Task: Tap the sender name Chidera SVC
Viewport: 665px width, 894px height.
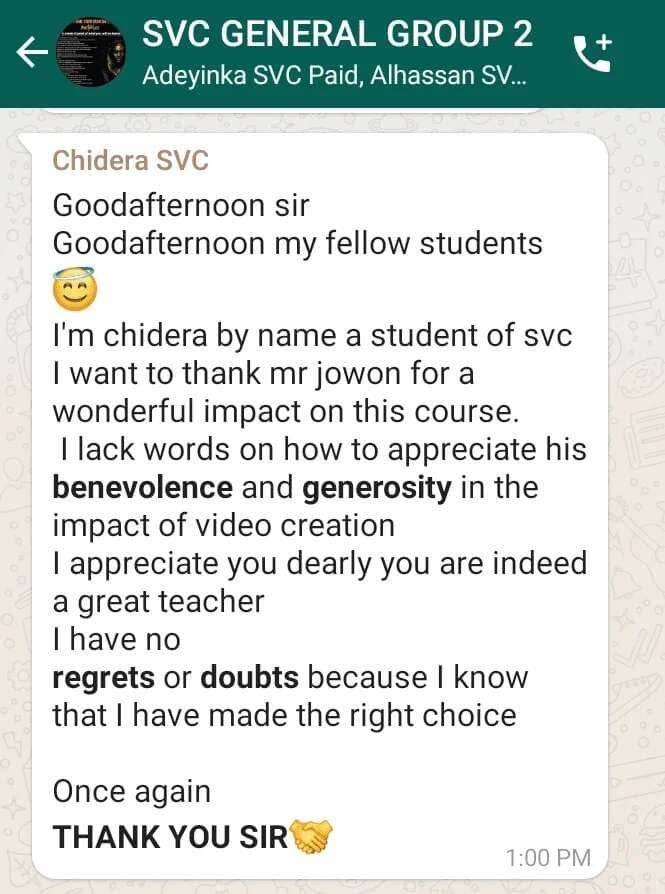Action: 130,160
